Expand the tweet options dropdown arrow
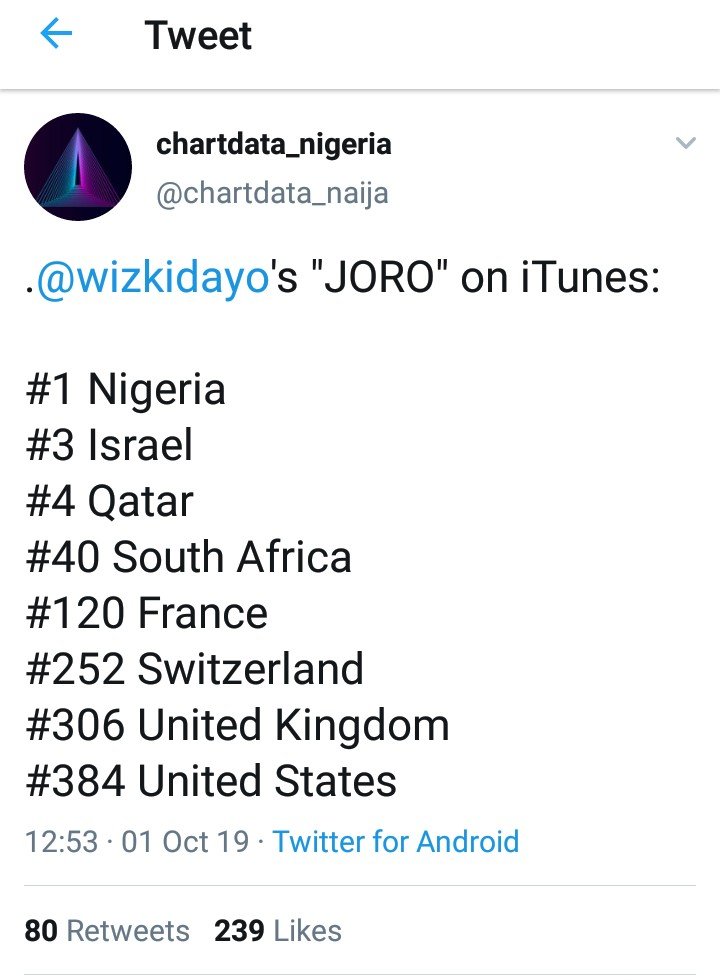This screenshot has width=720, height=980. (x=685, y=144)
